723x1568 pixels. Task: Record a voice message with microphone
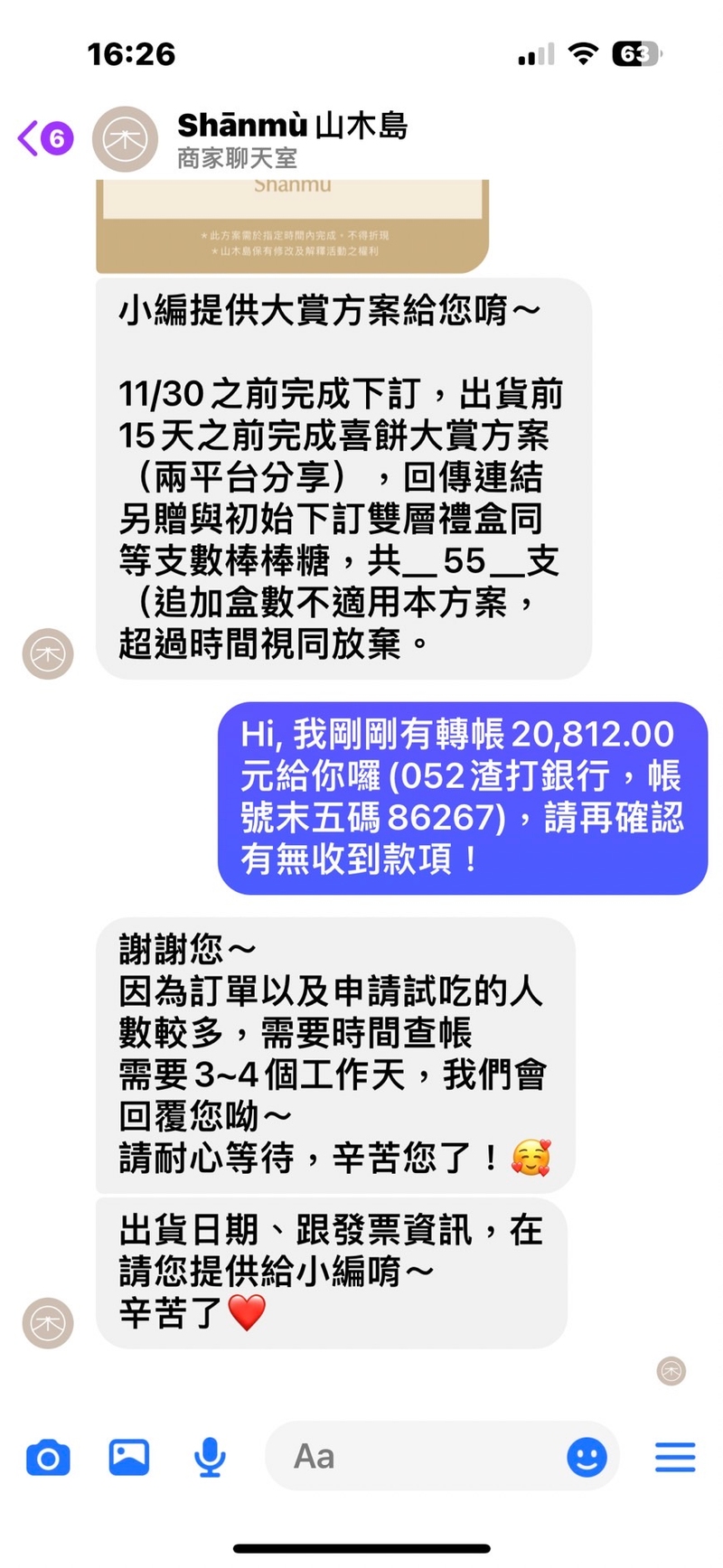click(x=210, y=1457)
